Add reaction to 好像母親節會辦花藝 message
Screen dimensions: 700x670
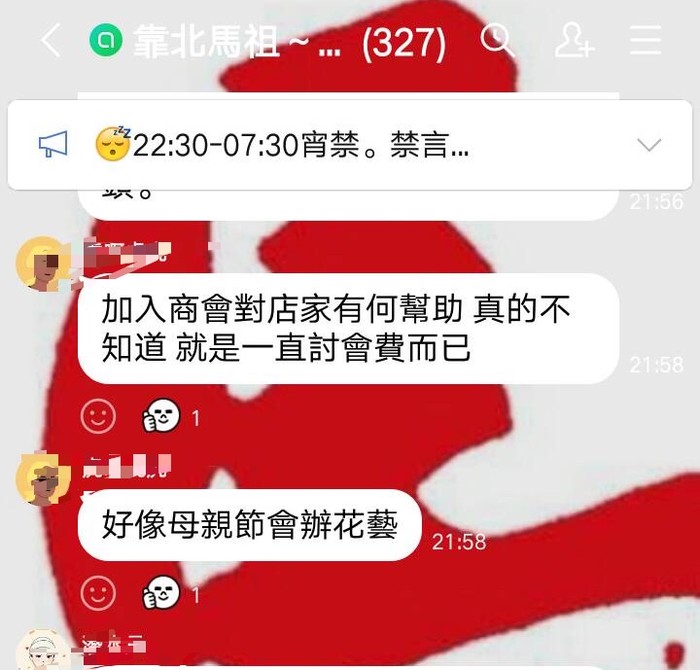point(98,594)
